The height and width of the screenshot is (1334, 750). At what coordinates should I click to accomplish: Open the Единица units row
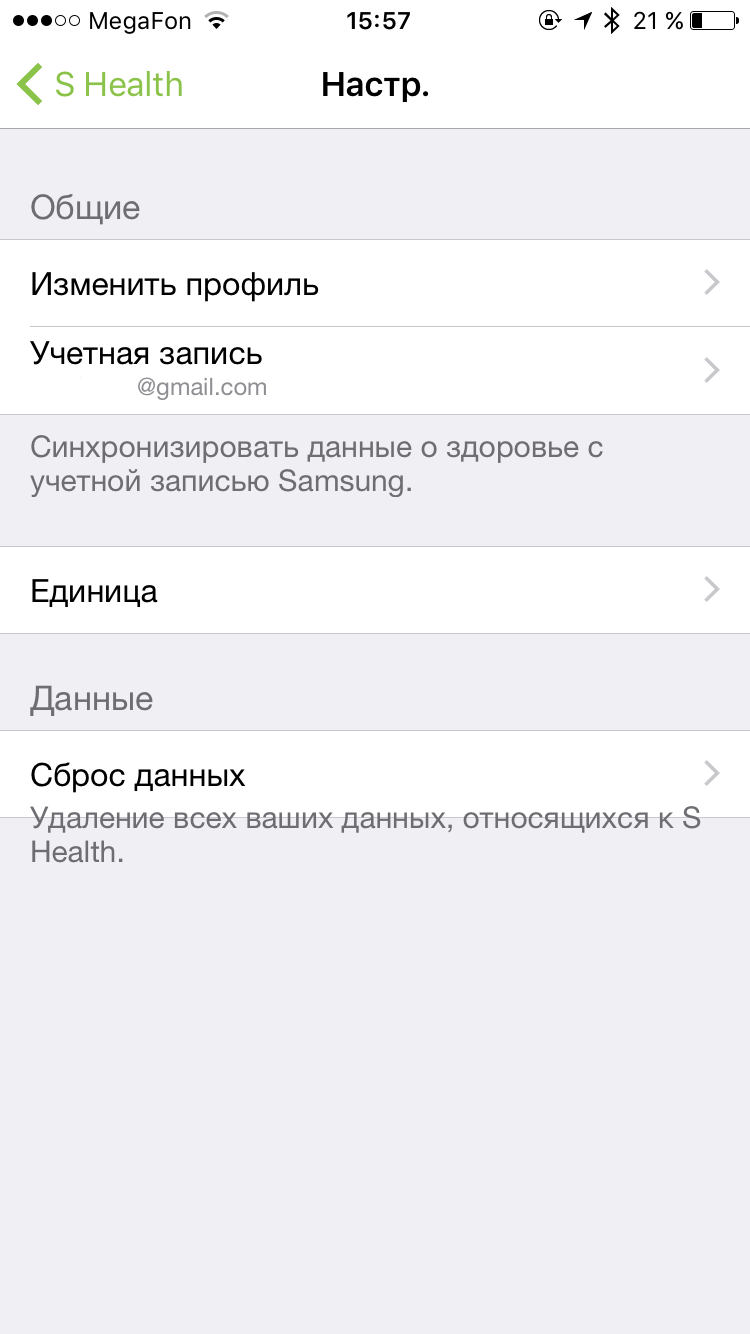(x=375, y=590)
